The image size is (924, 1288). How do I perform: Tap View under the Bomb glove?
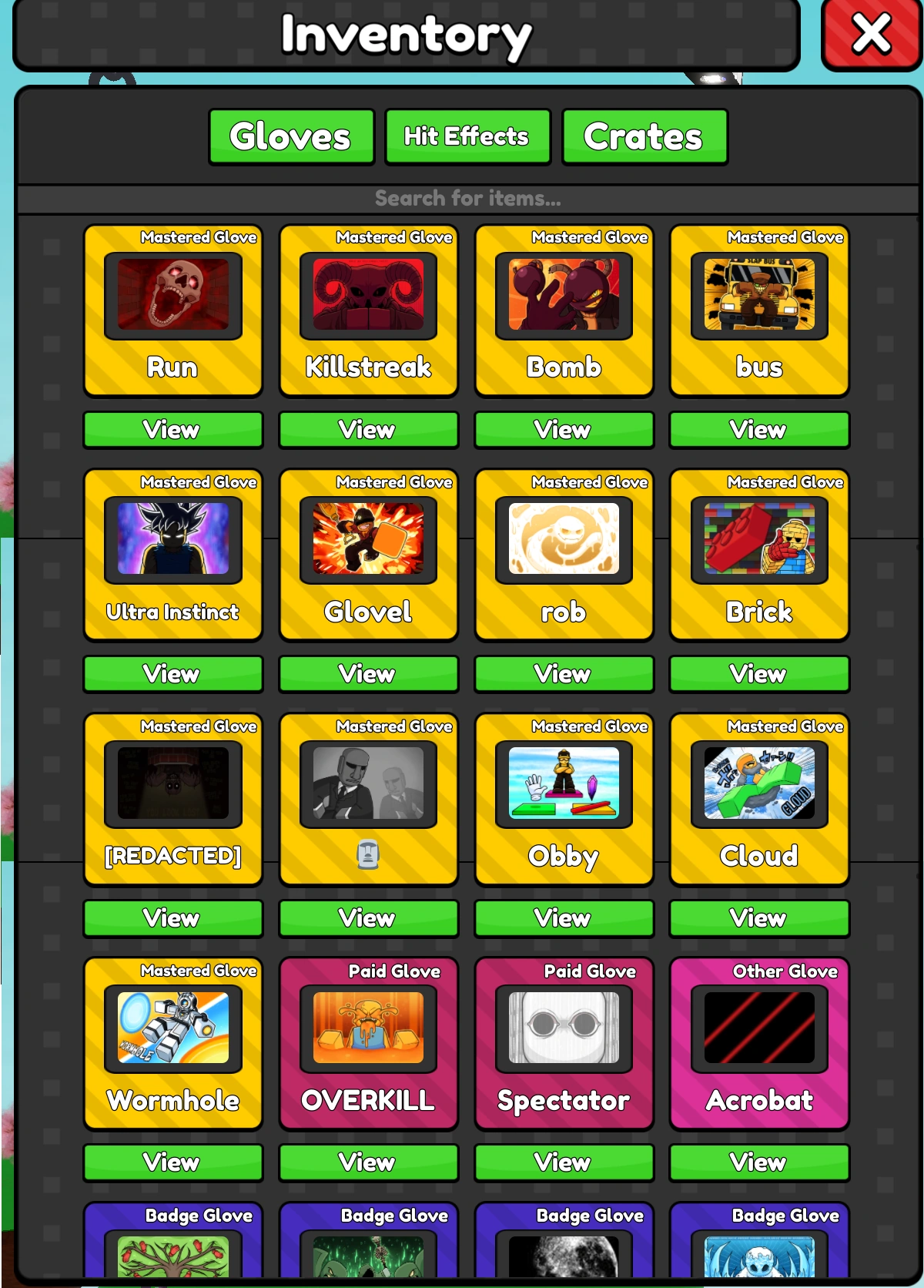tap(564, 430)
